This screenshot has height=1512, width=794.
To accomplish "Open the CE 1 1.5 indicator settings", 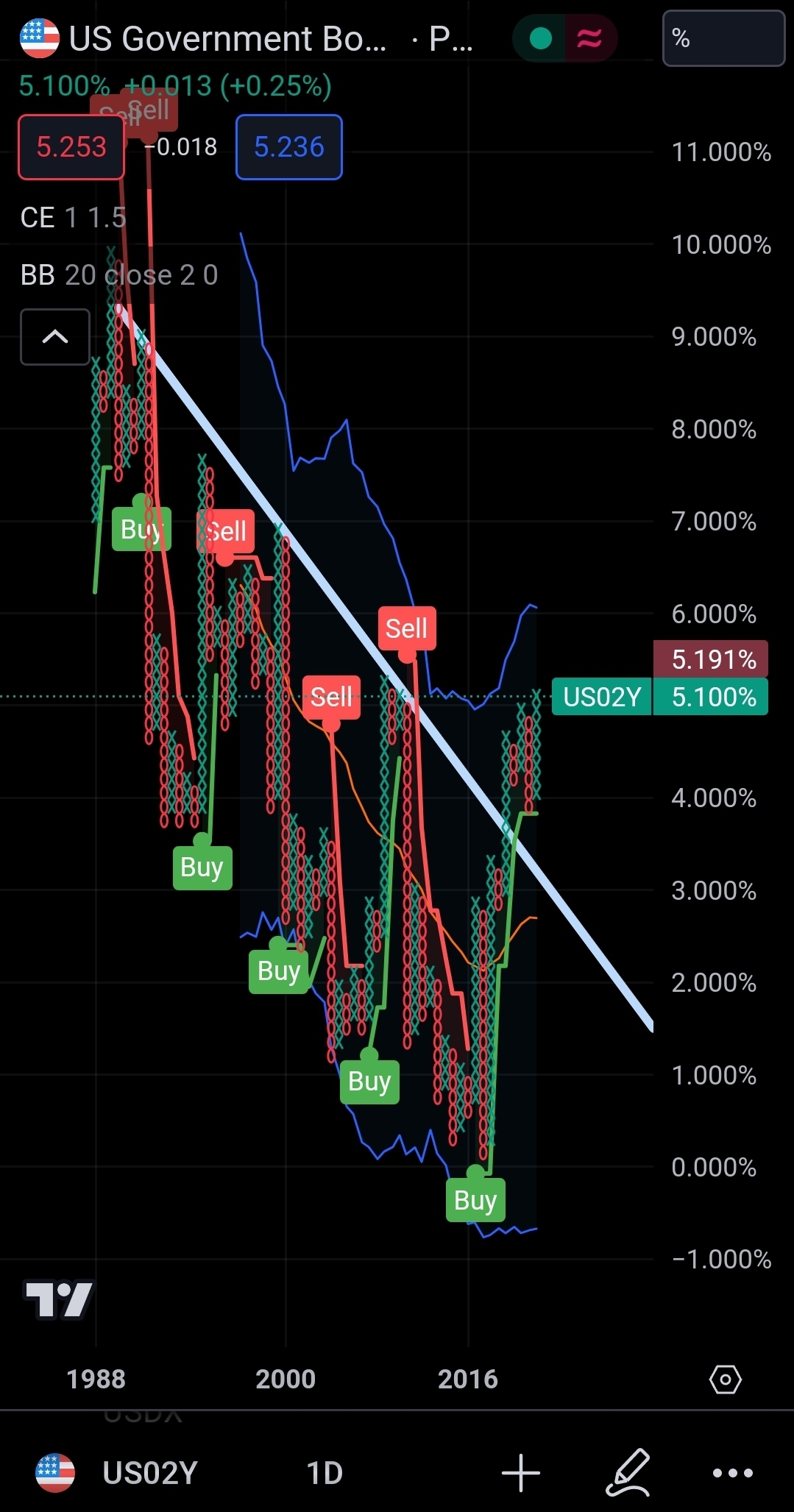I will pyautogui.click(x=73, y=218).
